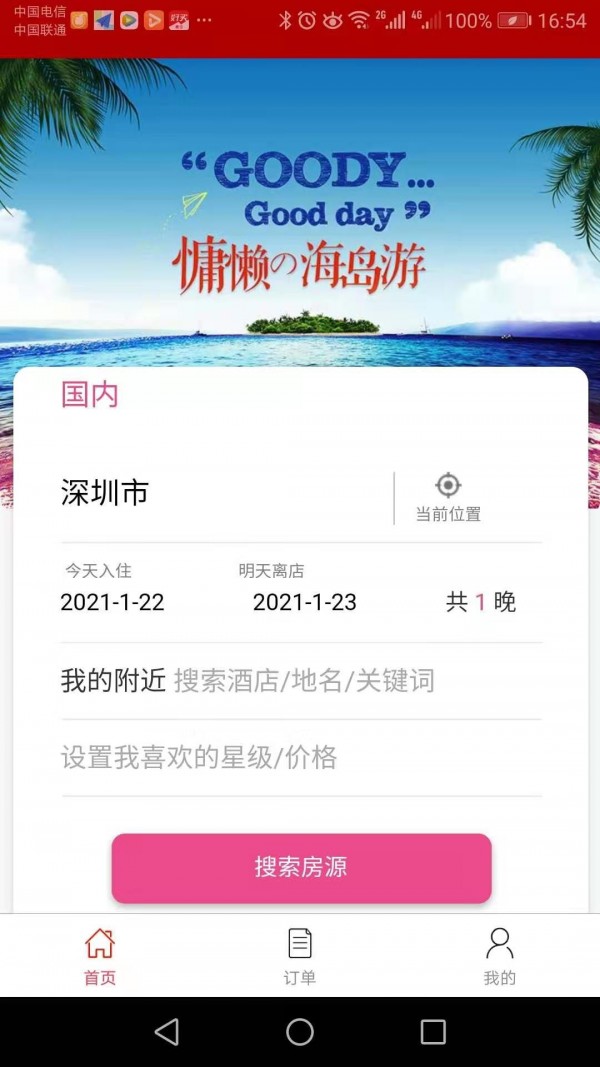This screenshot has width=600, height=1067.
Task: Pick check-out date 2021-1-23
Action: click(x=304, y=602)
